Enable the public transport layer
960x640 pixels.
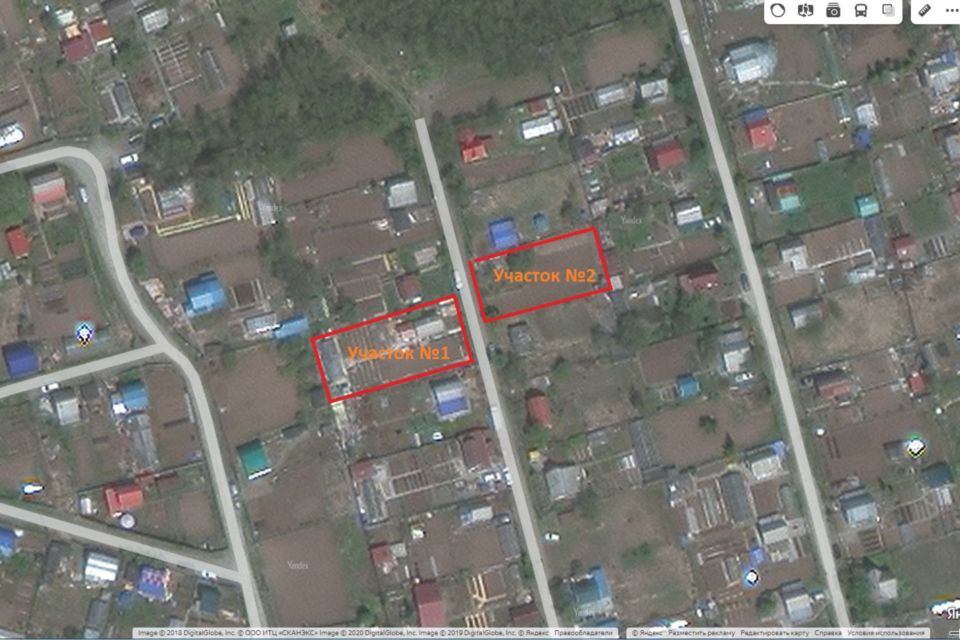coord(861,10)
